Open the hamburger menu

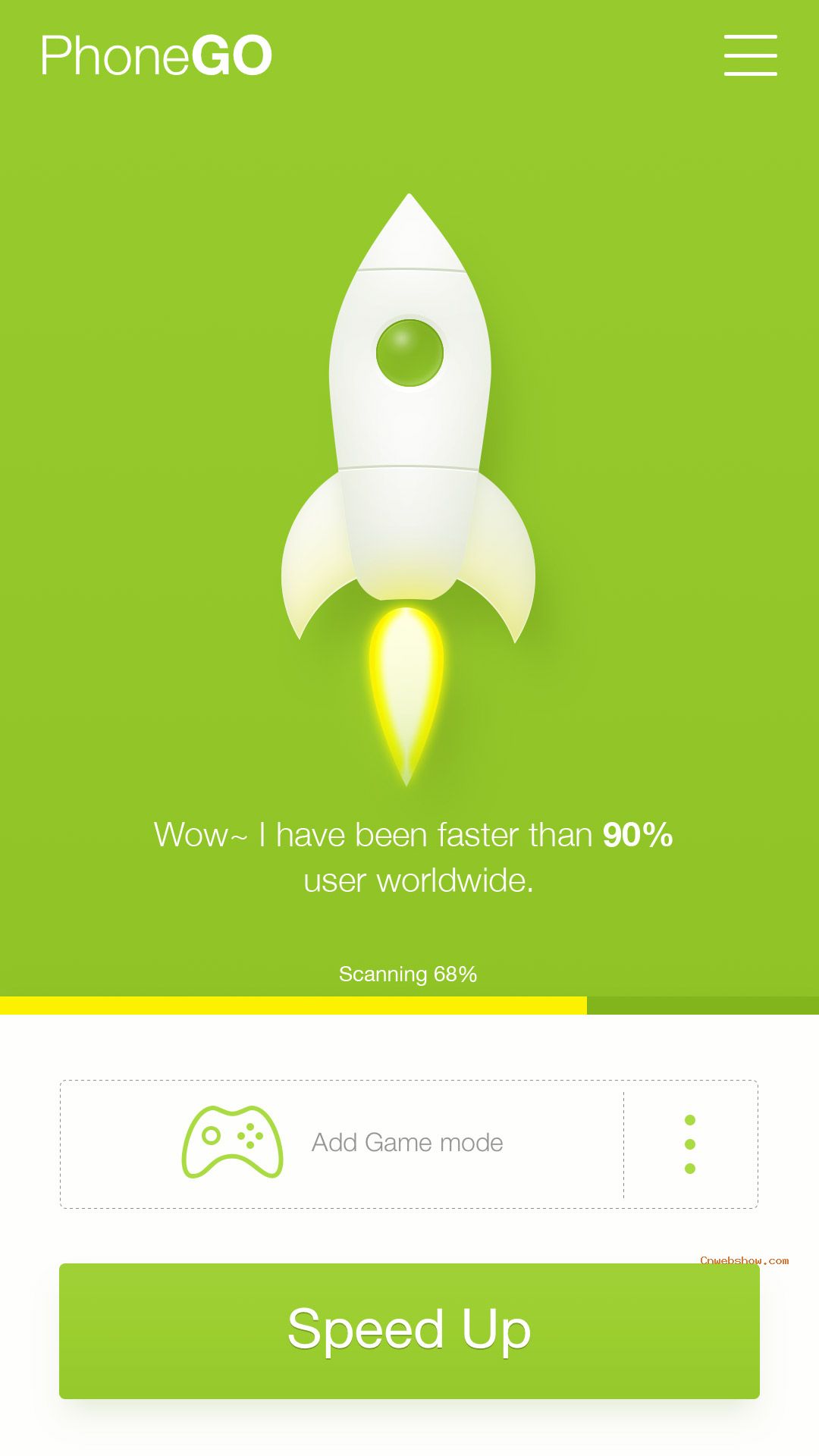750,55
